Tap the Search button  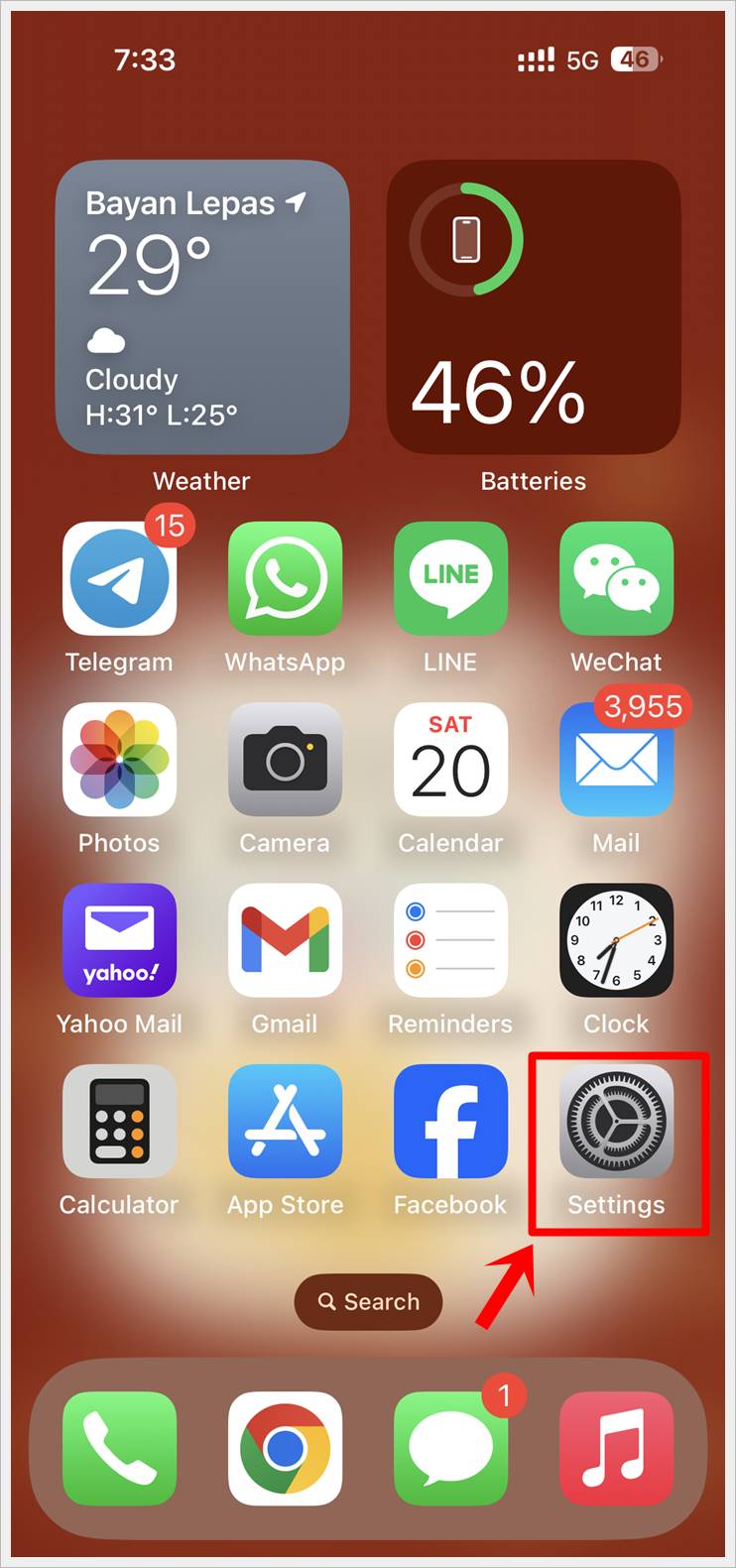click(368, 1301)
